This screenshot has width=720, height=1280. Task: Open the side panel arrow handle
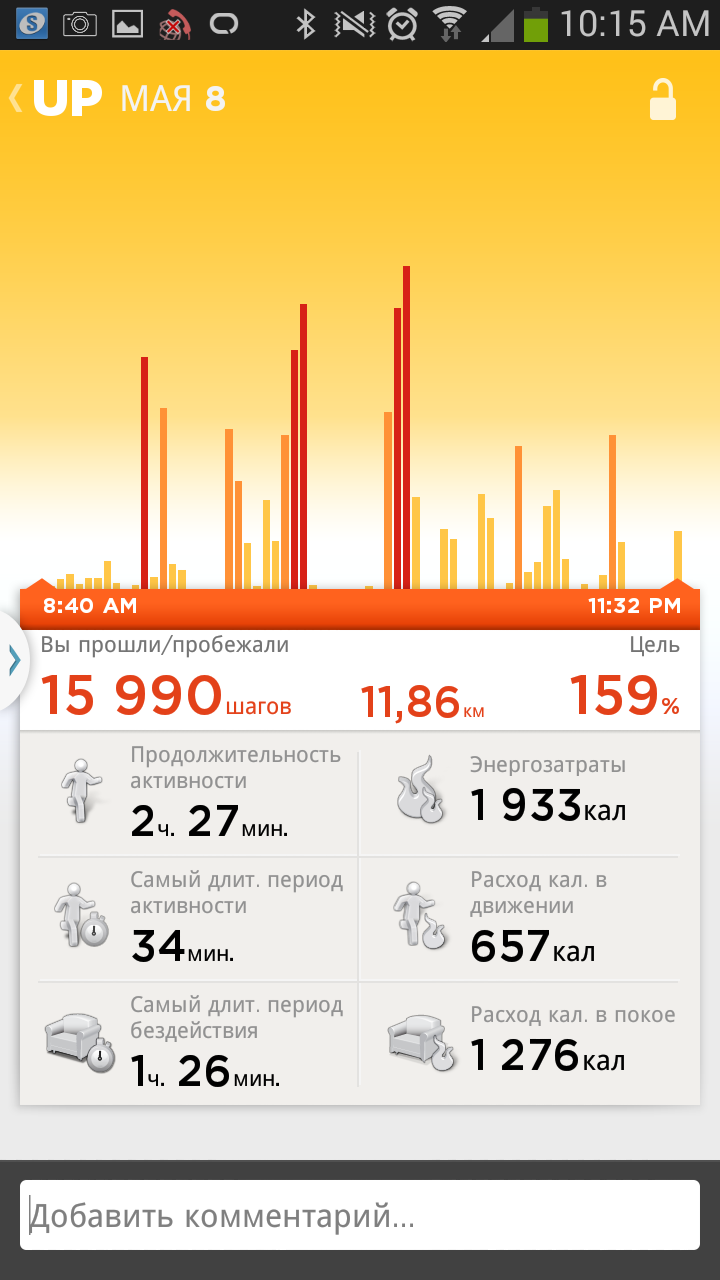[x=14, y=660]
